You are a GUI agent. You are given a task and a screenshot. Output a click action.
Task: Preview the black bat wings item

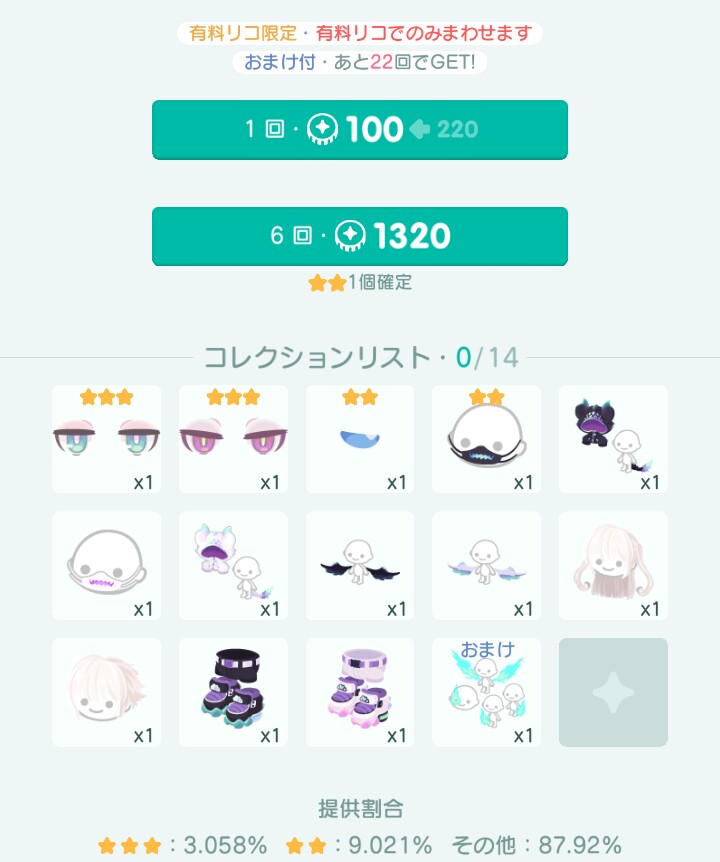tap(360, 566)
